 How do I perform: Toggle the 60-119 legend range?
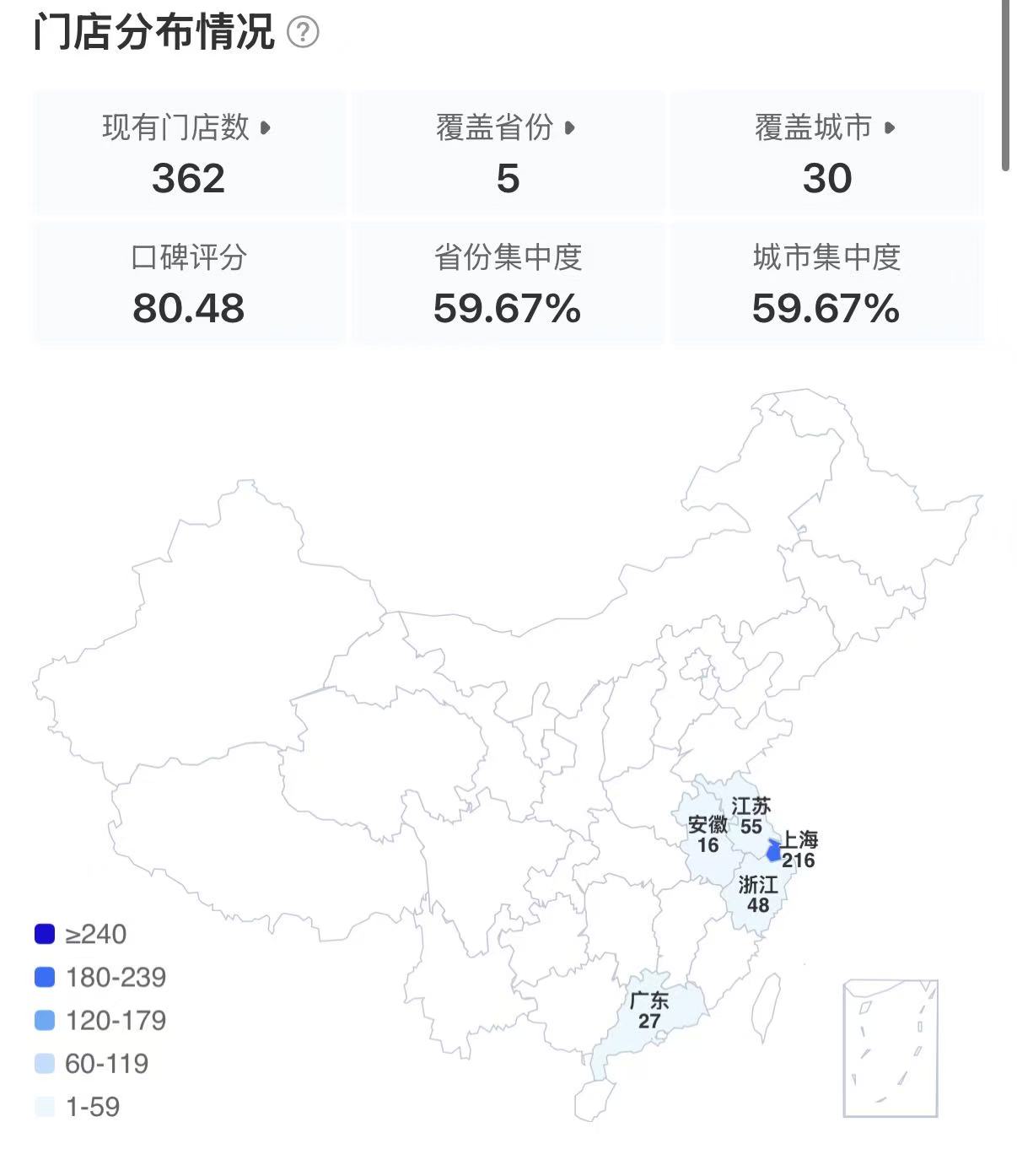tap(91, 1063)
